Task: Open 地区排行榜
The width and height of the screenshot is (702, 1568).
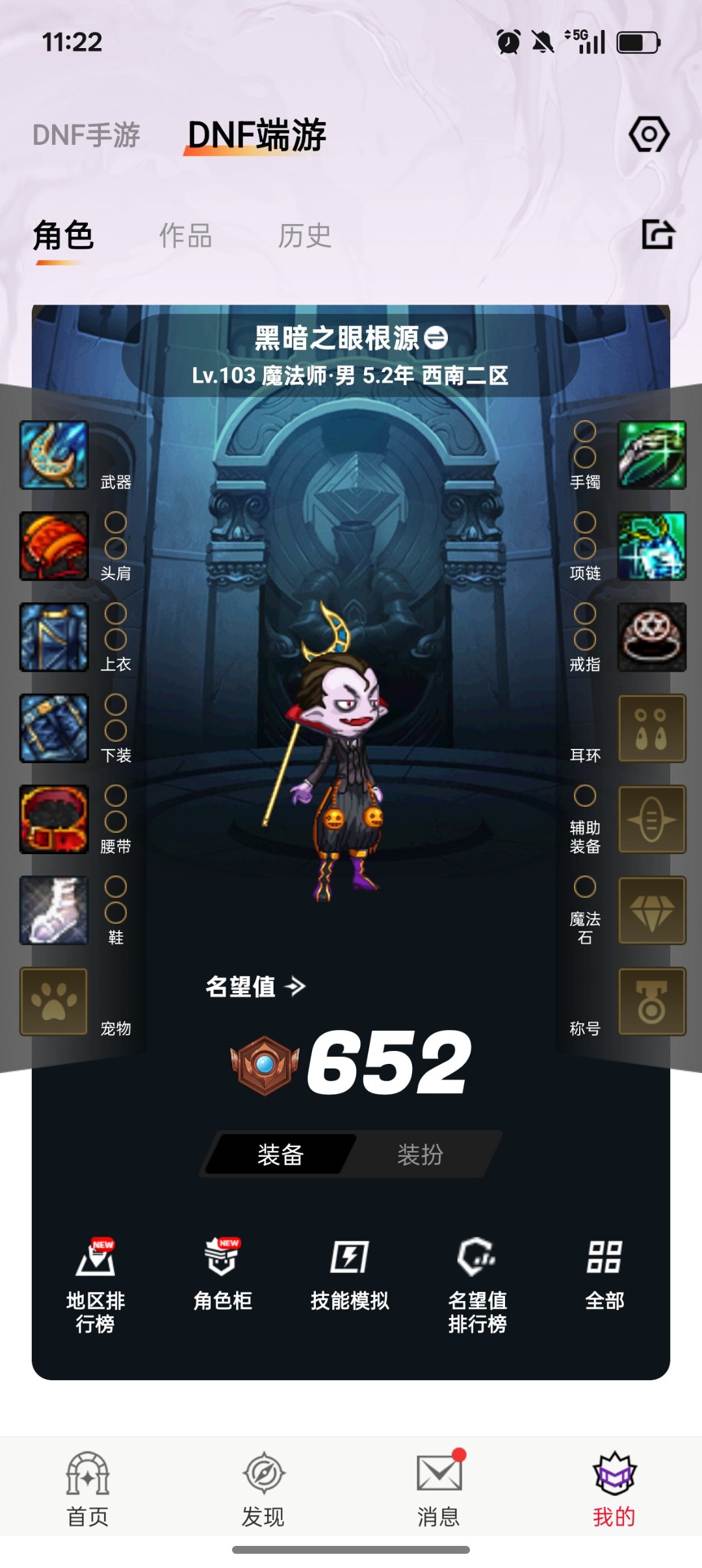Action: point(96,1285)
